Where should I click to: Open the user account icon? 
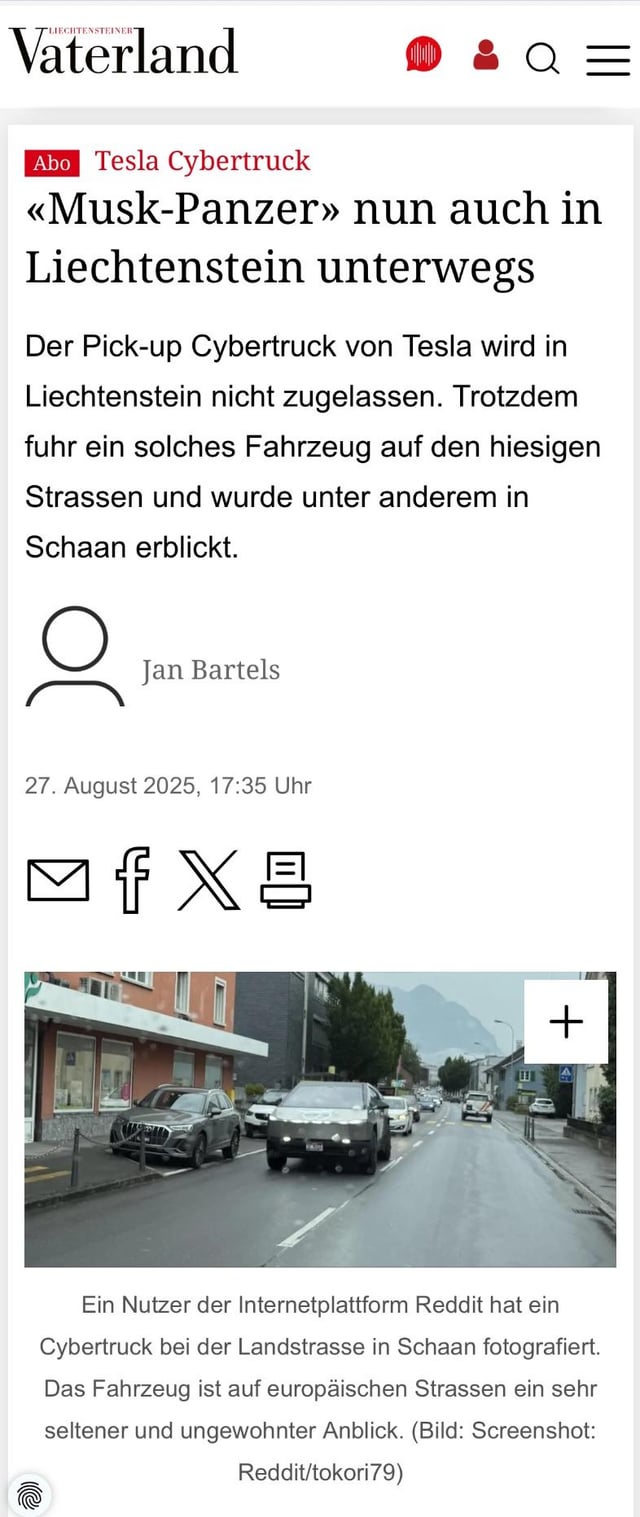click(486, 55)
